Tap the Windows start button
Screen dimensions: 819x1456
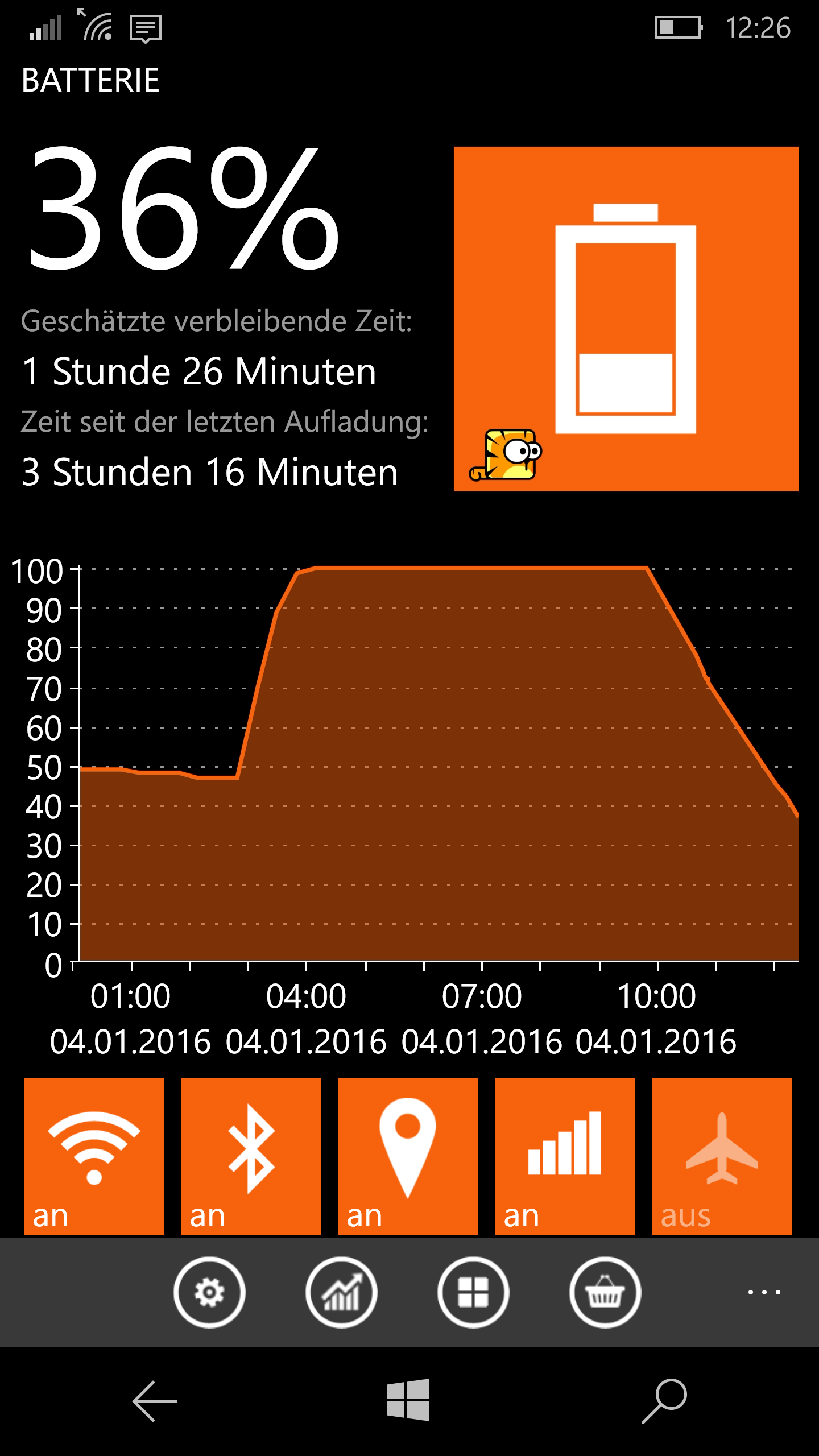(x=408, y=1400)
